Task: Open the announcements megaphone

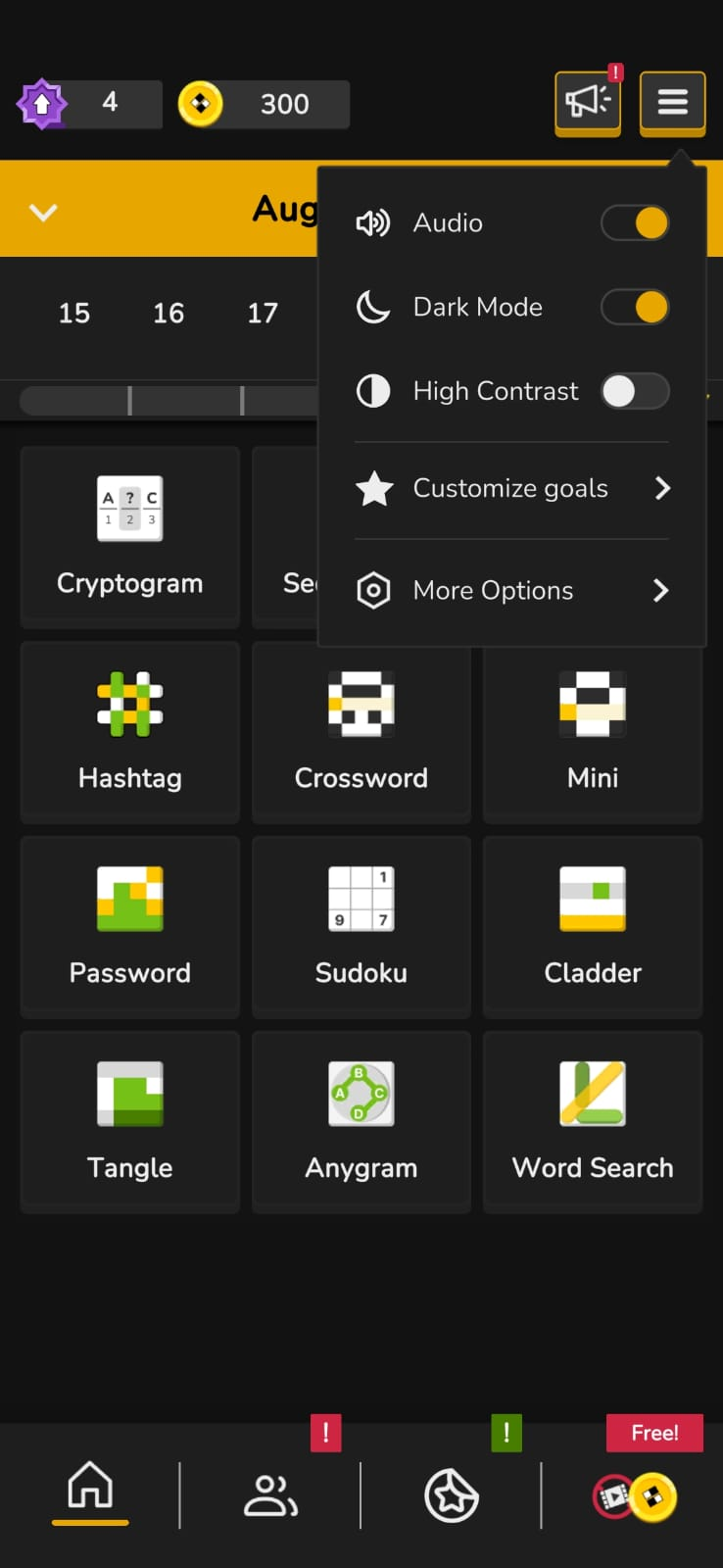Action: pyautogui.click(x=587, y=102)
